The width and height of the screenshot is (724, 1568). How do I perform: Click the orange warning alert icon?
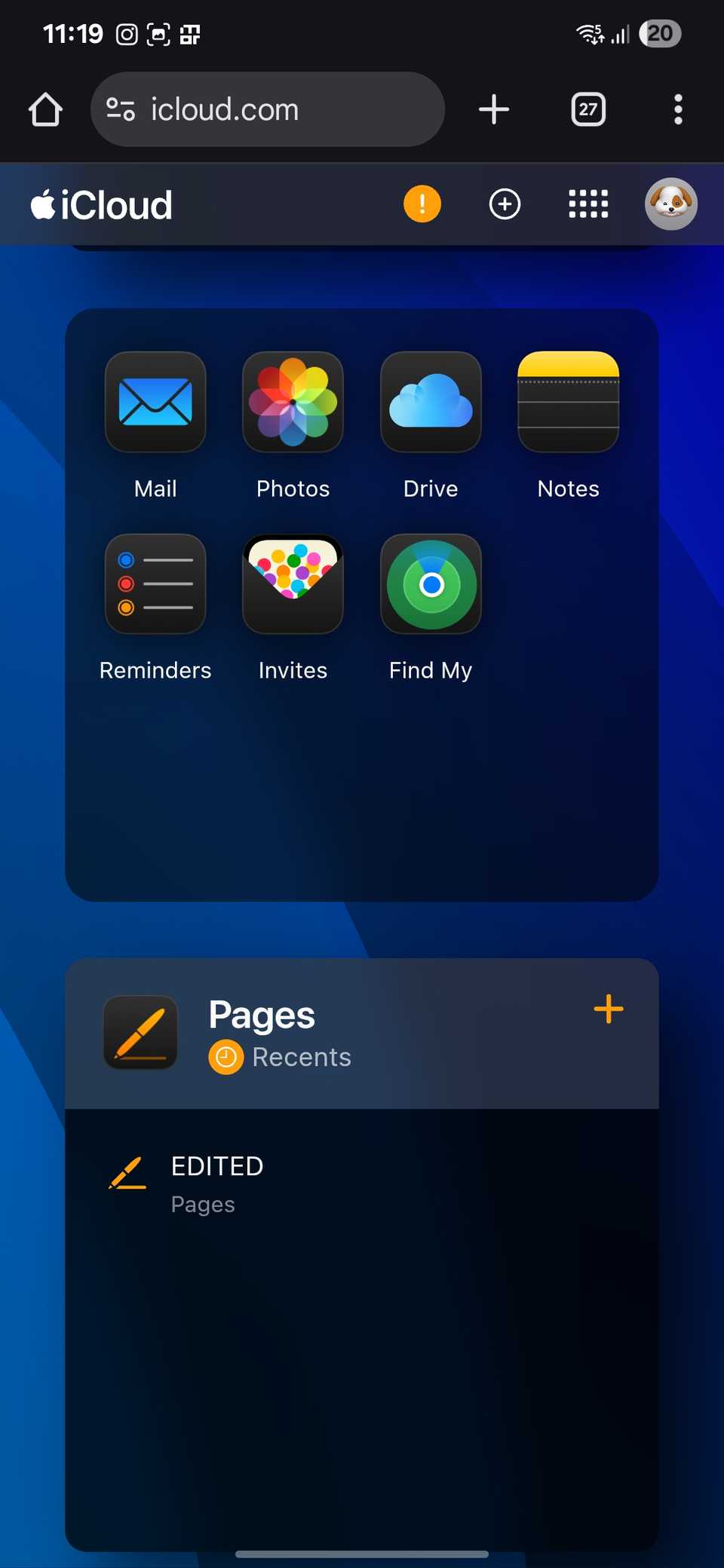click(x=422, y=204)
